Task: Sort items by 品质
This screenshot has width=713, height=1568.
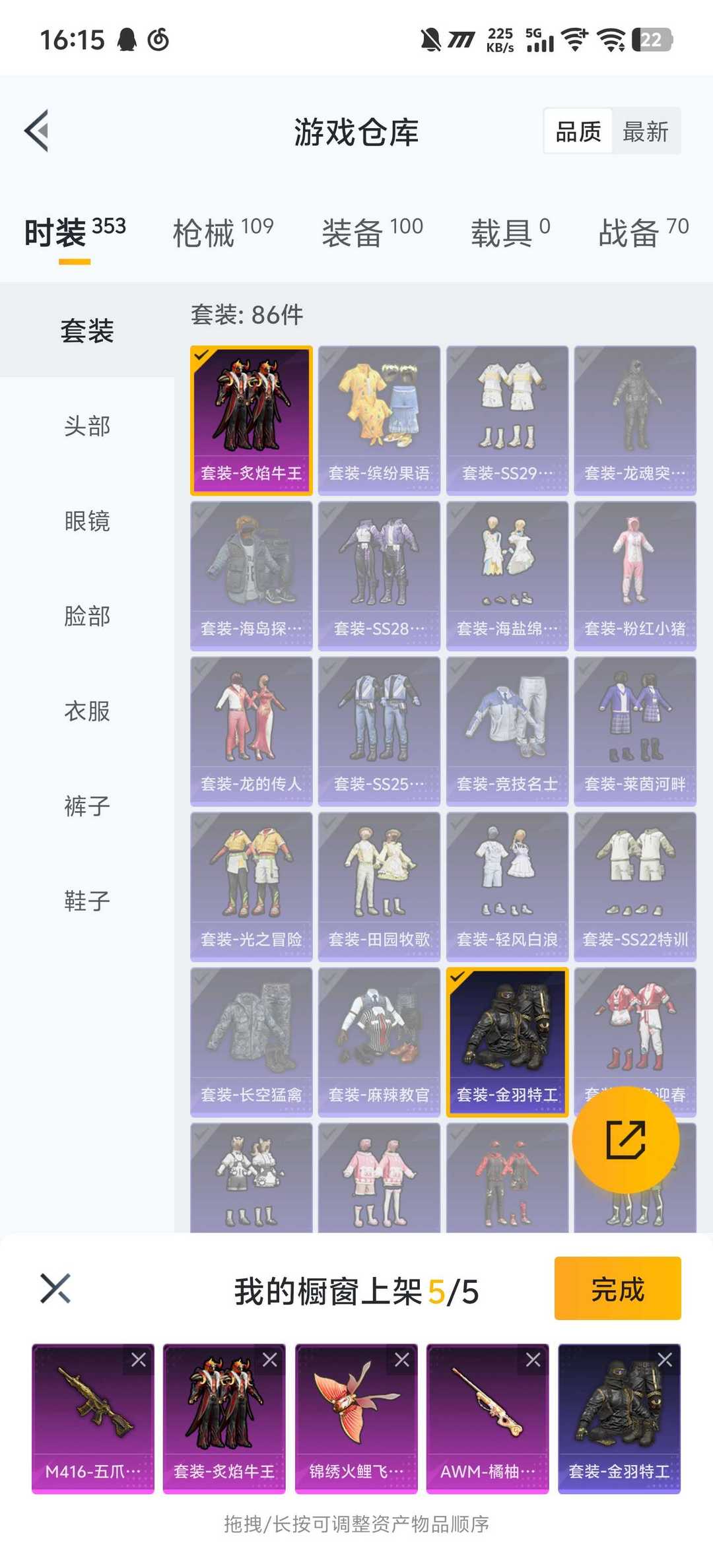Action: (x=578, y=131)
